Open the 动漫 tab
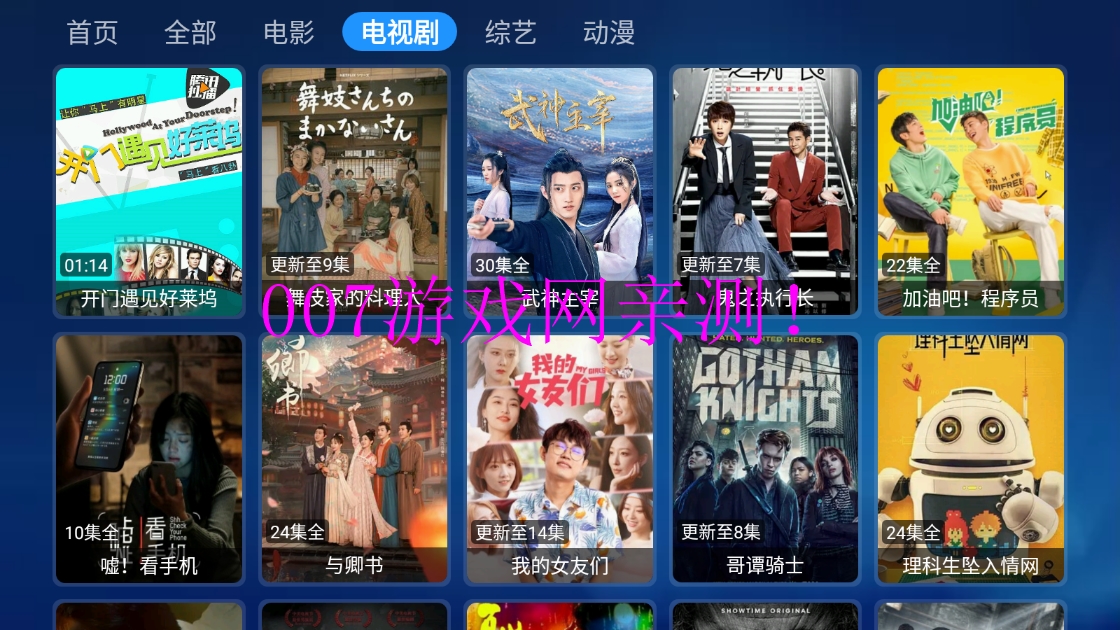 609,32
